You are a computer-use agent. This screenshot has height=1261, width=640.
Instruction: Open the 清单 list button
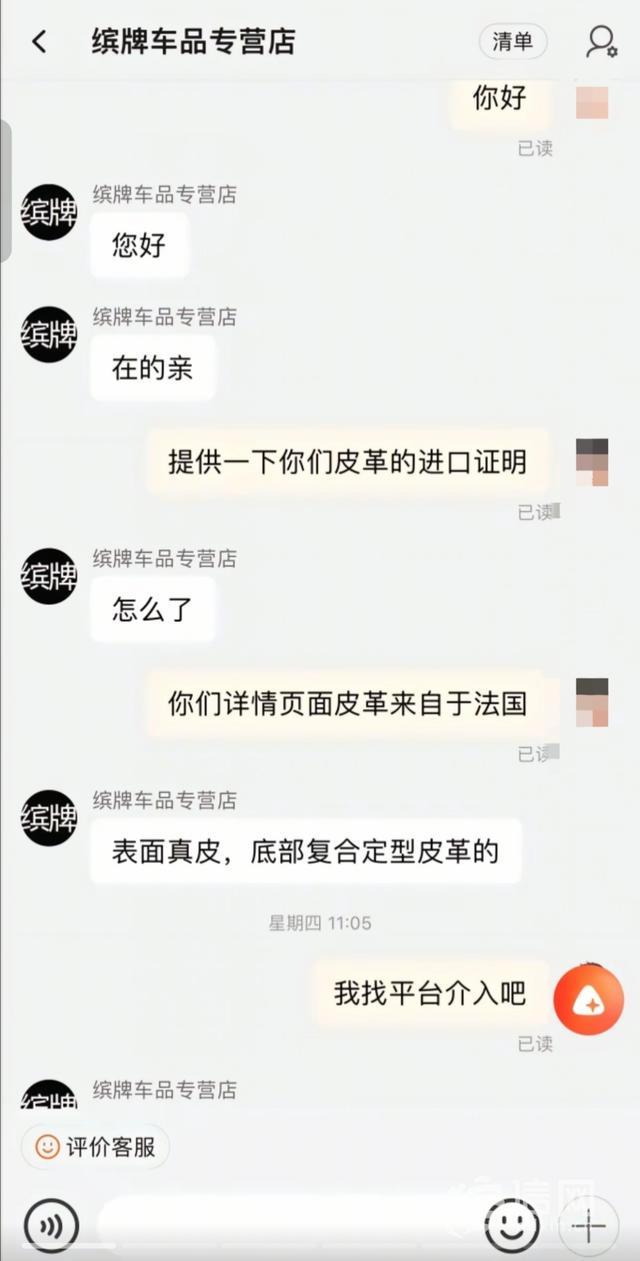pyautogui.click(x=513, y=42)
